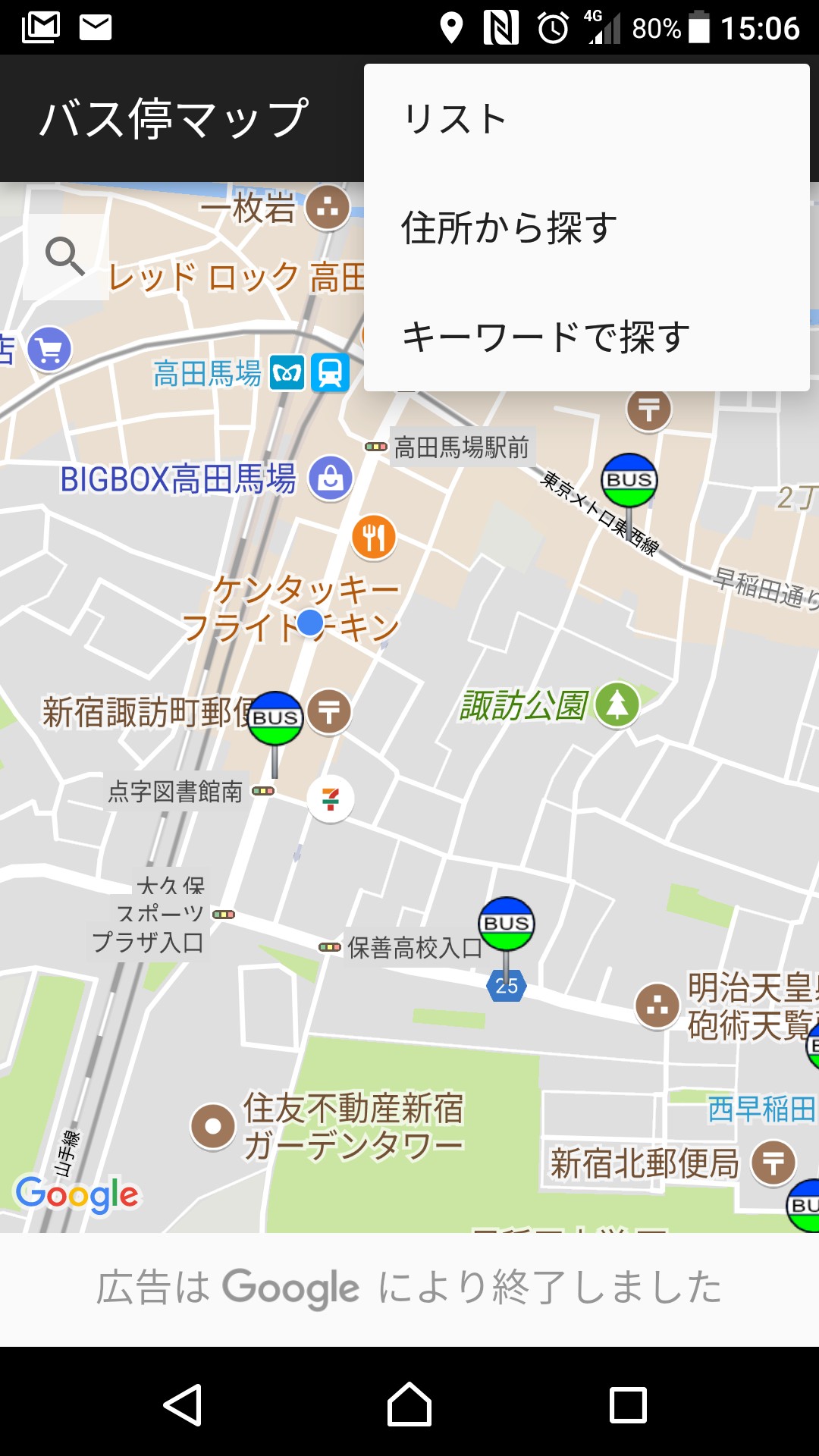The width and height of the screenshot is (819, 1456).
Task: Tap the magnifier search icon on map
Action: point(65,256)
